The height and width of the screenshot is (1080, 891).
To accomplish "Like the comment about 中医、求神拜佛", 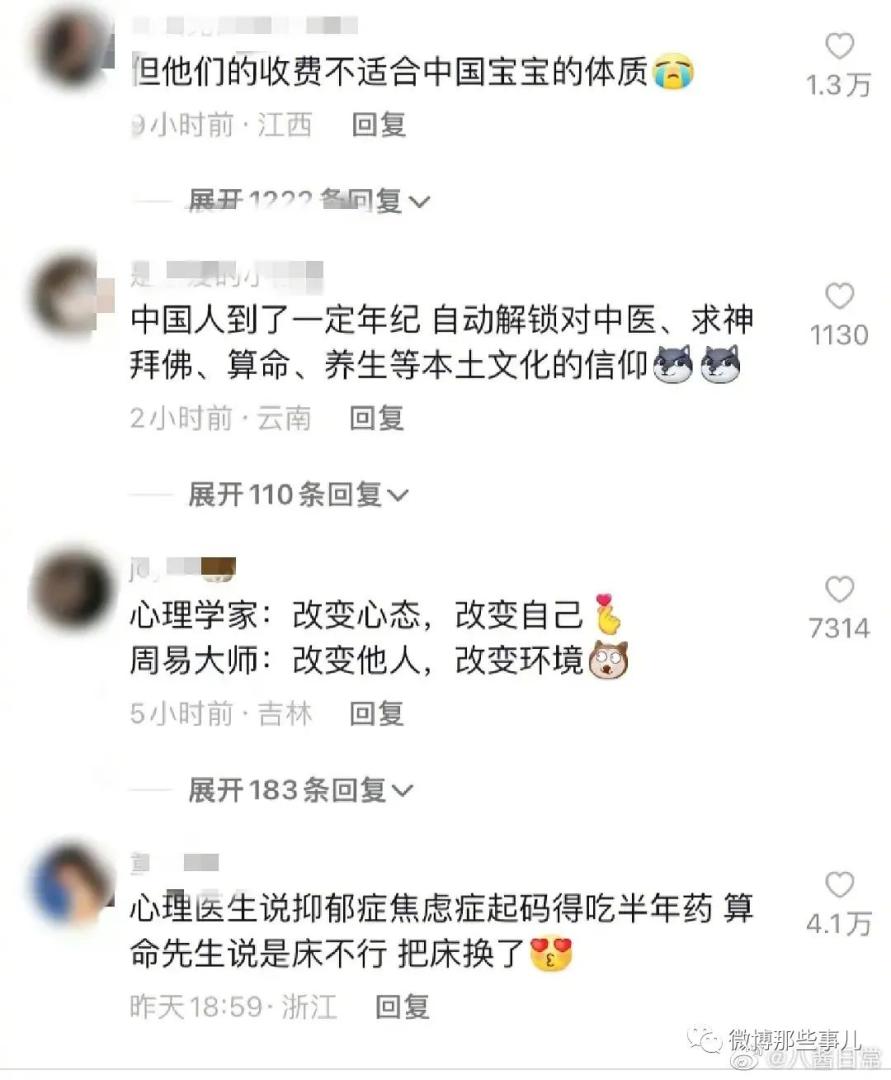I will pyautogui.click(x=840, y=296).
